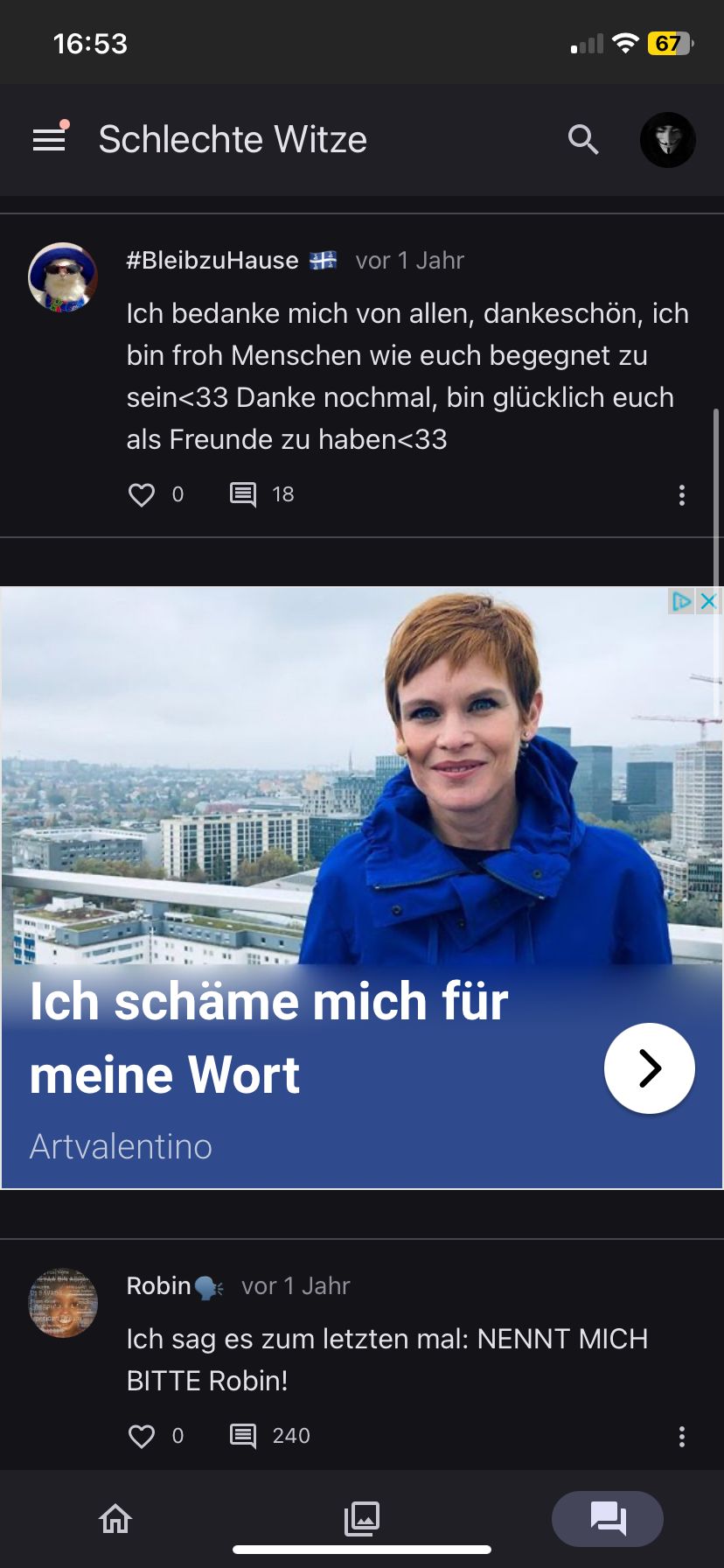The image size is (724, 1568).
Task: Open the 240 comments on Robin's post
Action: tap(243, 1436)
